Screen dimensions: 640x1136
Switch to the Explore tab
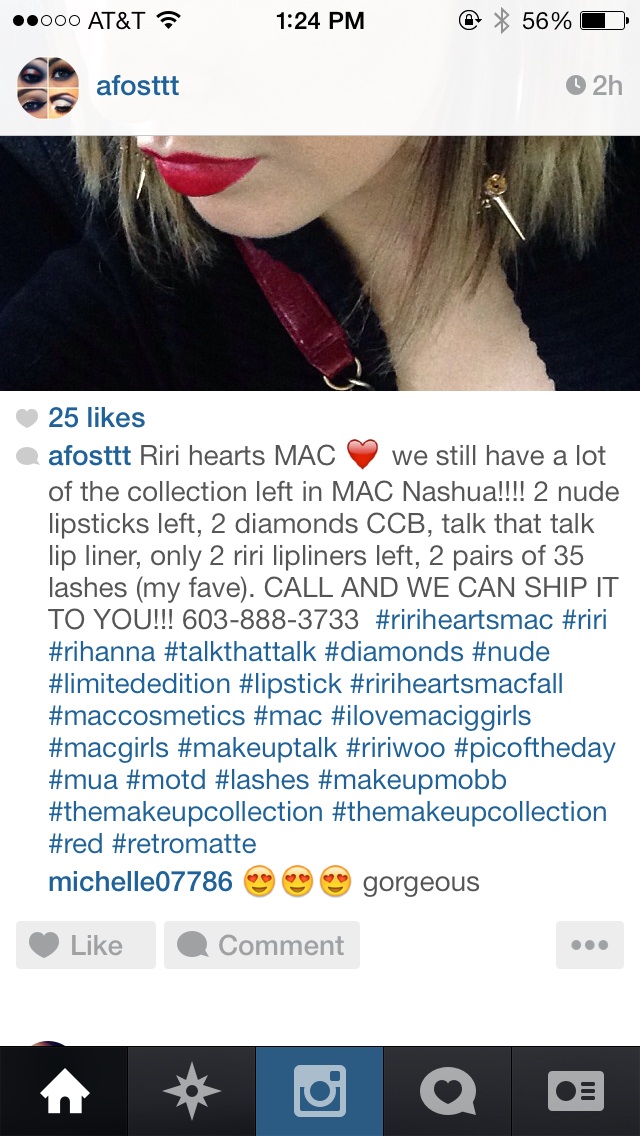click(x=192, y=1091)
